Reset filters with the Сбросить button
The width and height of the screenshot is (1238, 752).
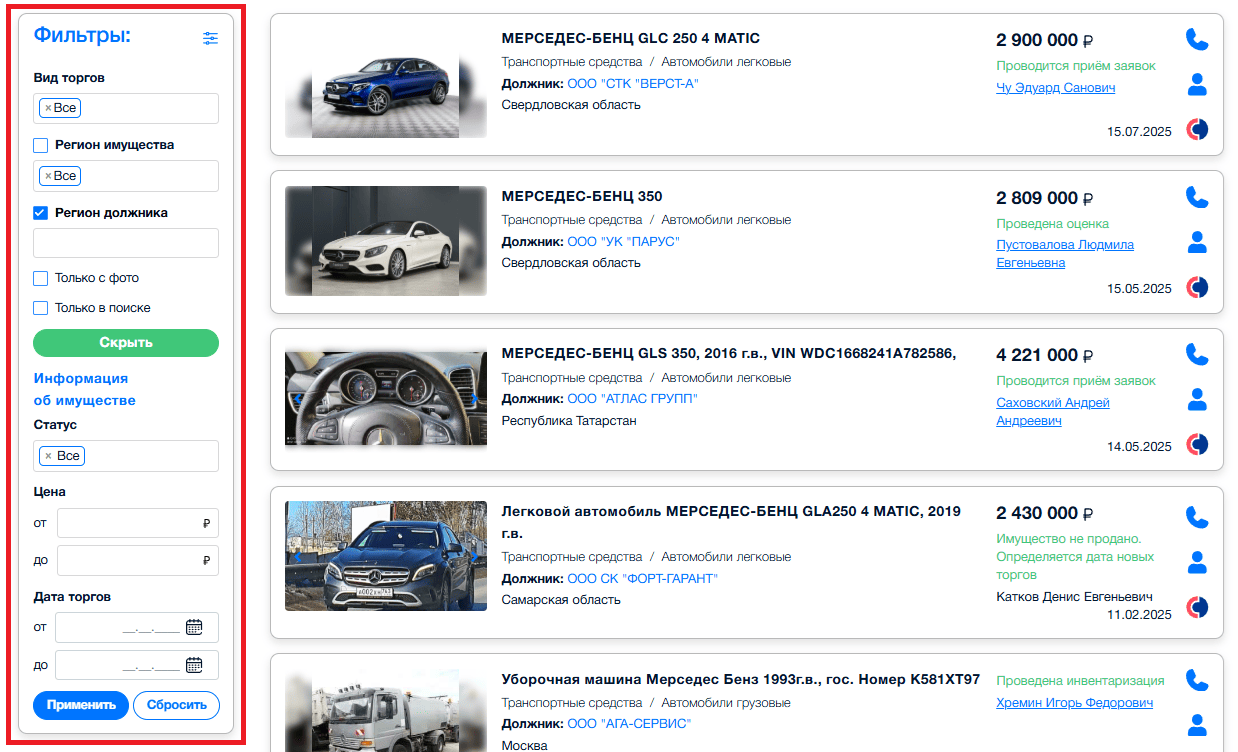176,705
